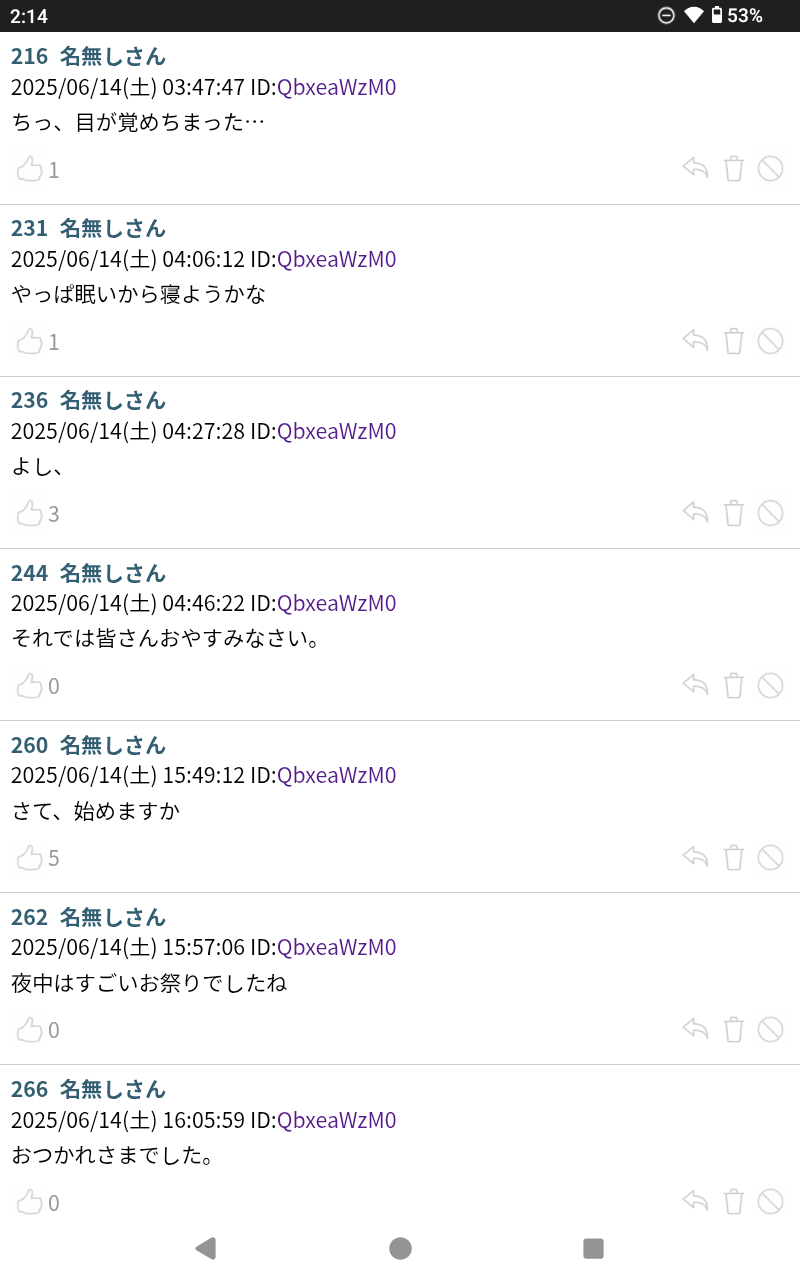Like post 216 about waking up
Viewport: 800px width, 1280px height.
point(30,169)
